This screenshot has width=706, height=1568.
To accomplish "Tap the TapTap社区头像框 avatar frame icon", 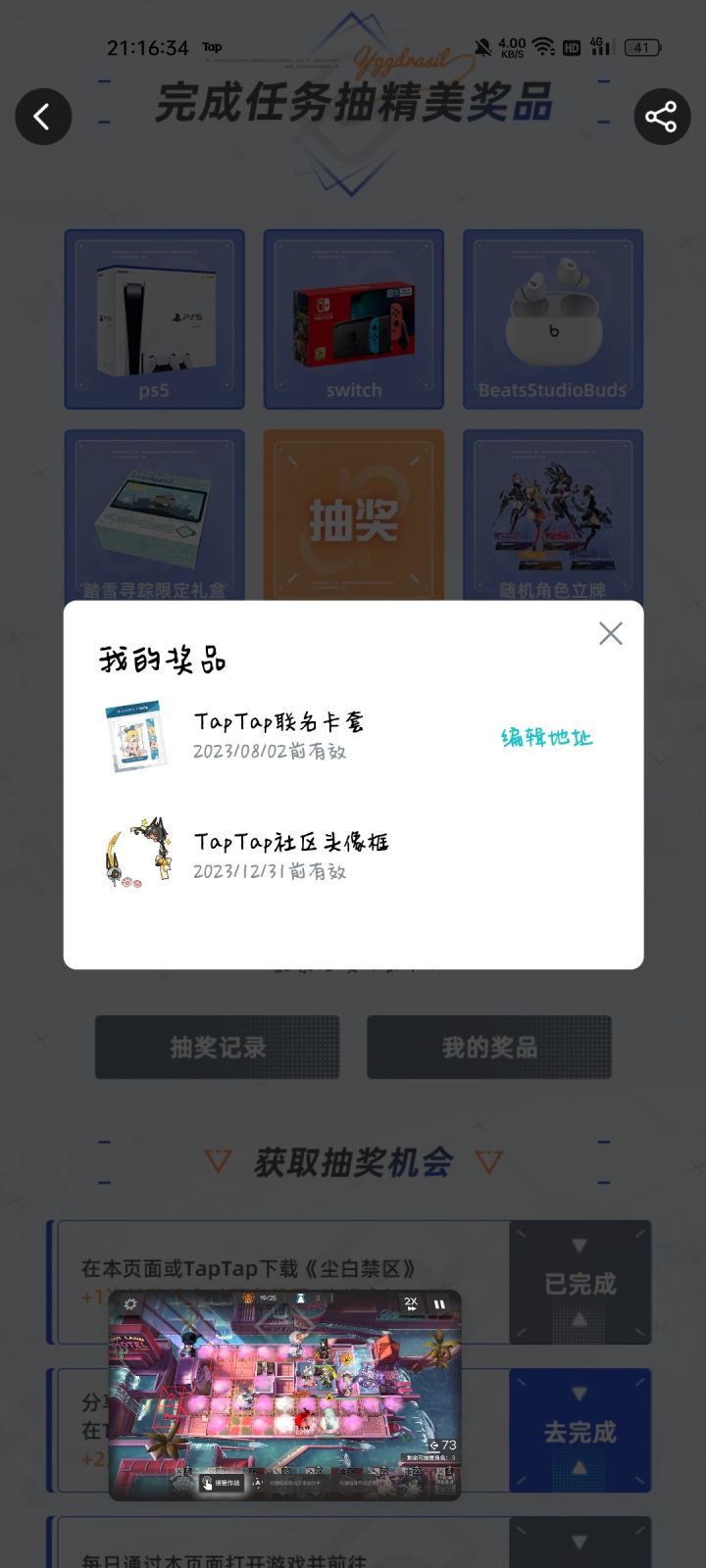I will coord(137,852).
